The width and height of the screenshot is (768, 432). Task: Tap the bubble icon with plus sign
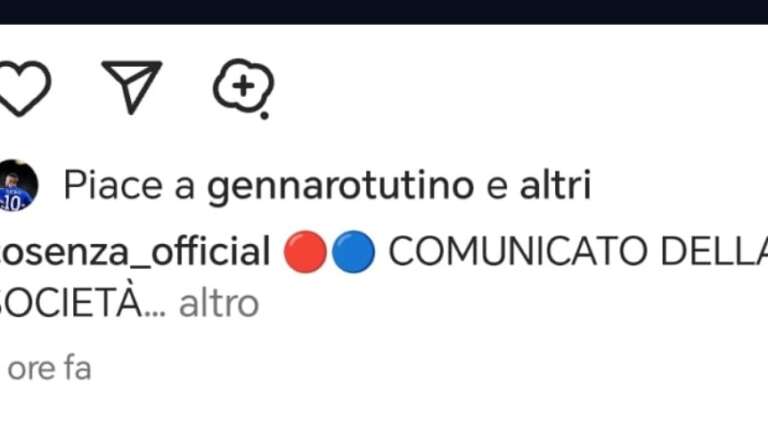click(243, 87)
